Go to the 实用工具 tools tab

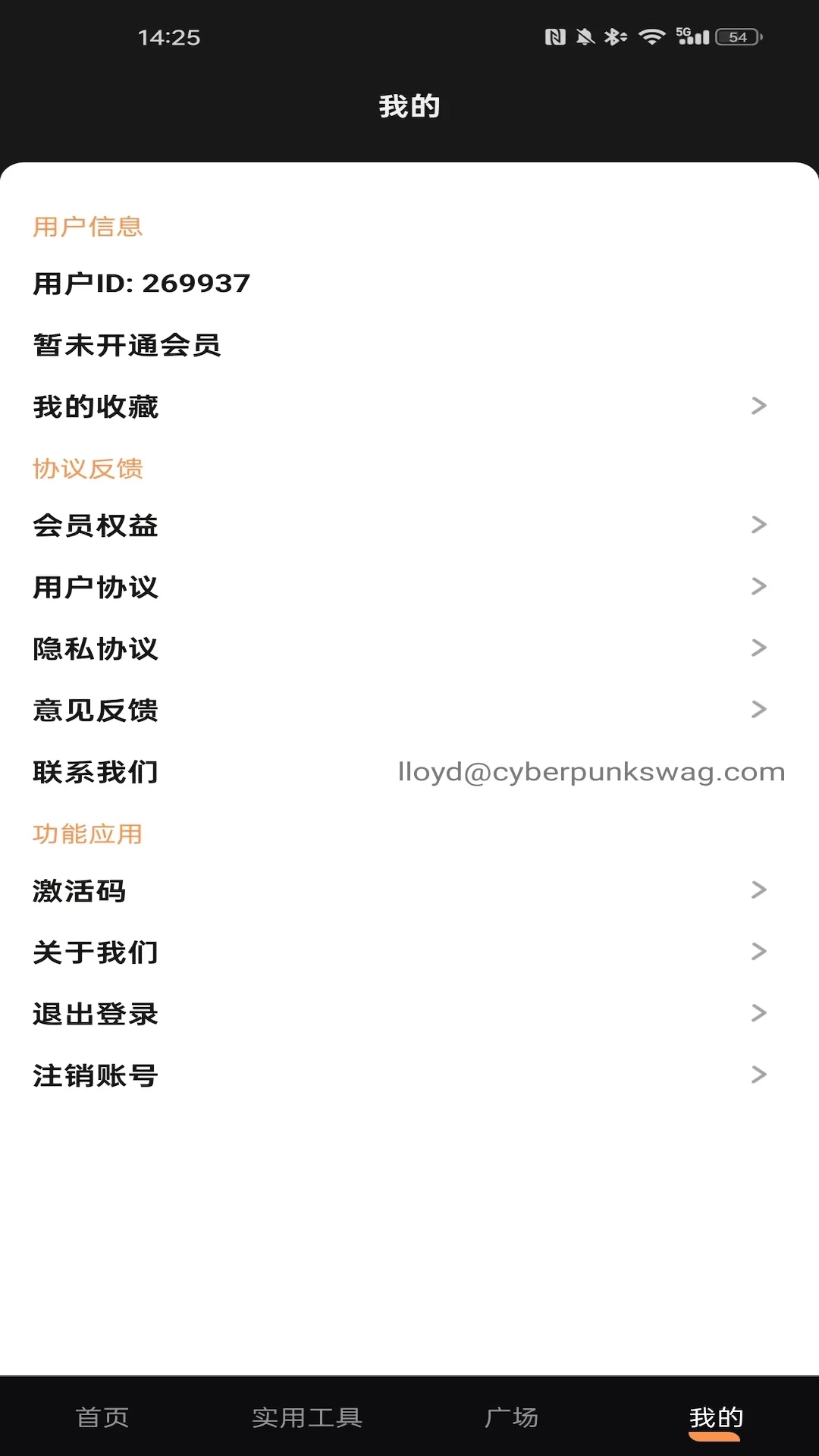coord(307,1417)
